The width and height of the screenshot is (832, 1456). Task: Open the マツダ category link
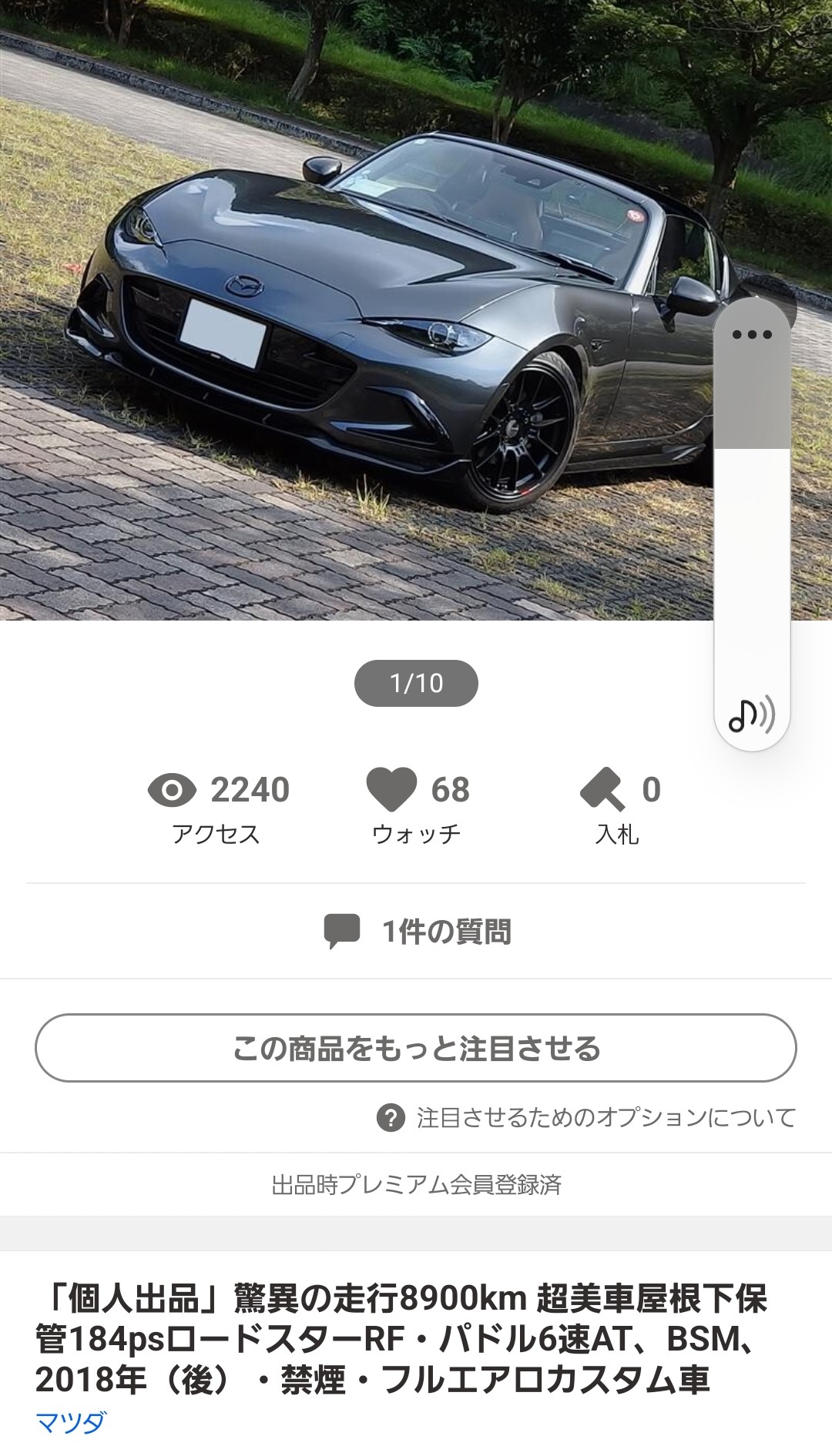(x=71, y=1422)
